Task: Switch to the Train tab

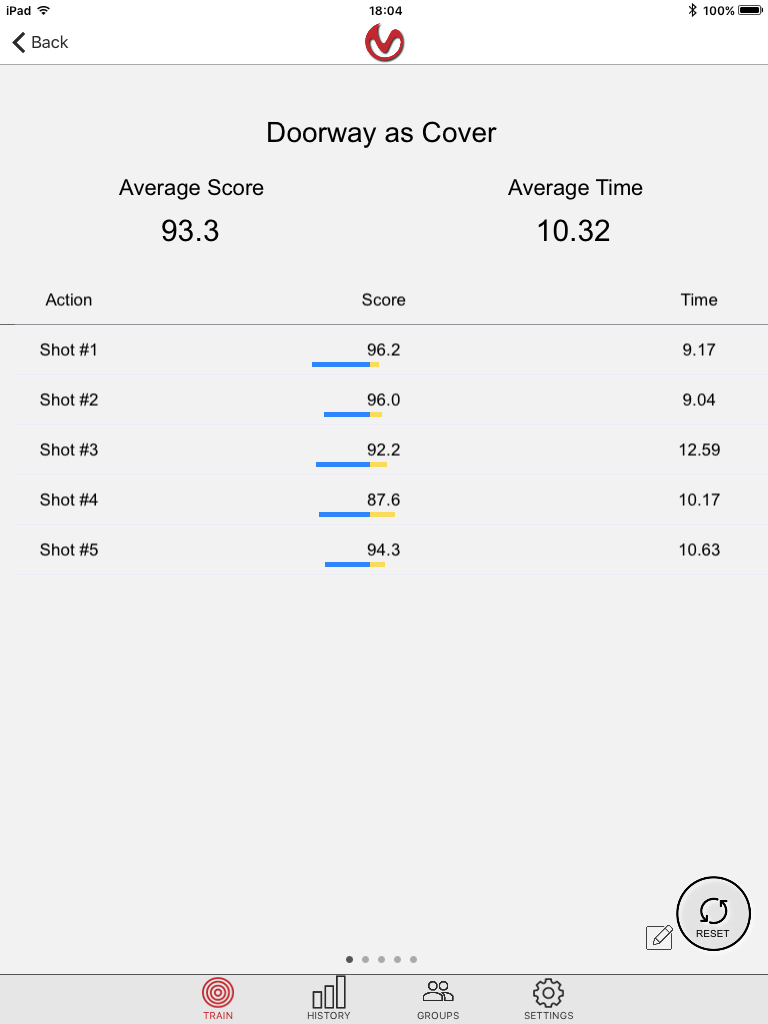Action: pyautogui.click(x=218, y=998)
